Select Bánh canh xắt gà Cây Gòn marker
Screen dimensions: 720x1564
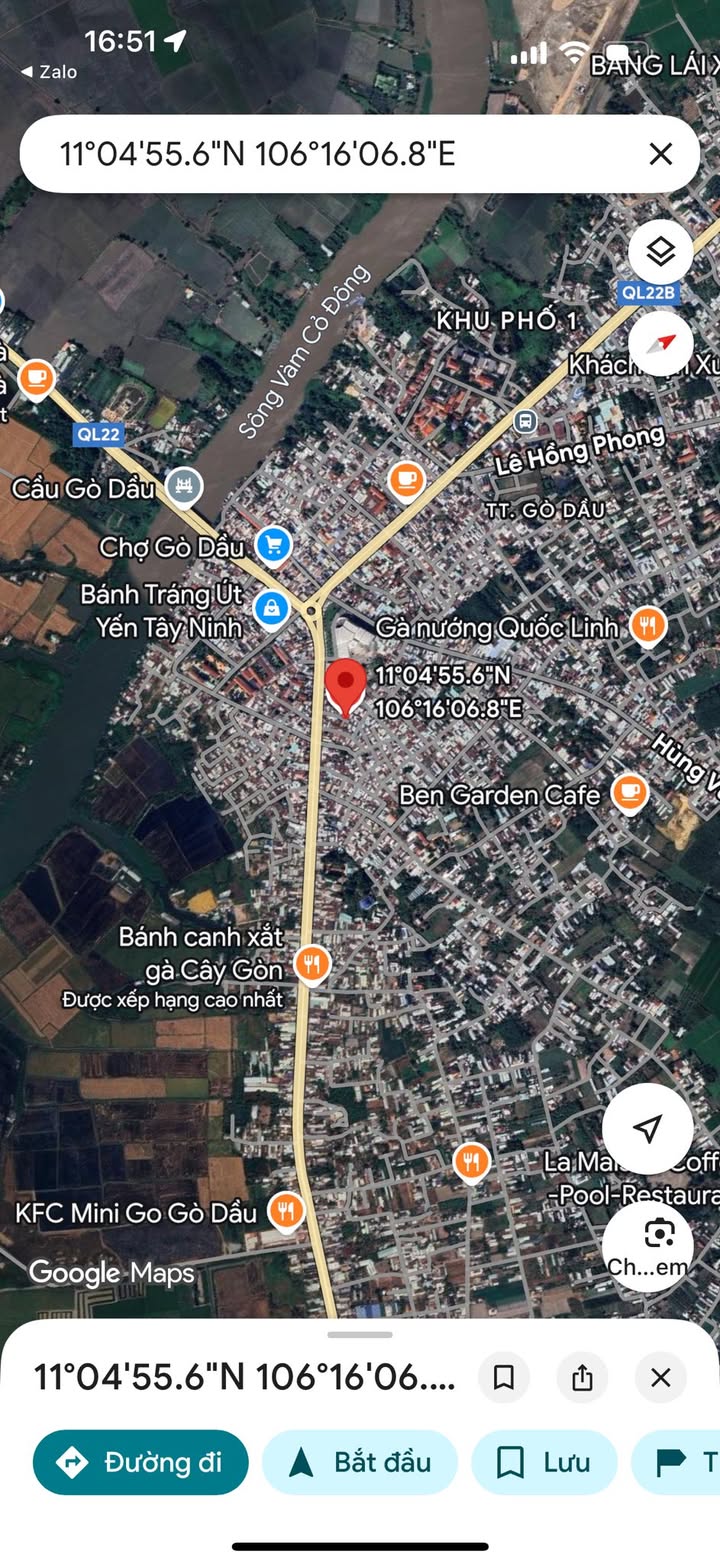pos(312,965)
